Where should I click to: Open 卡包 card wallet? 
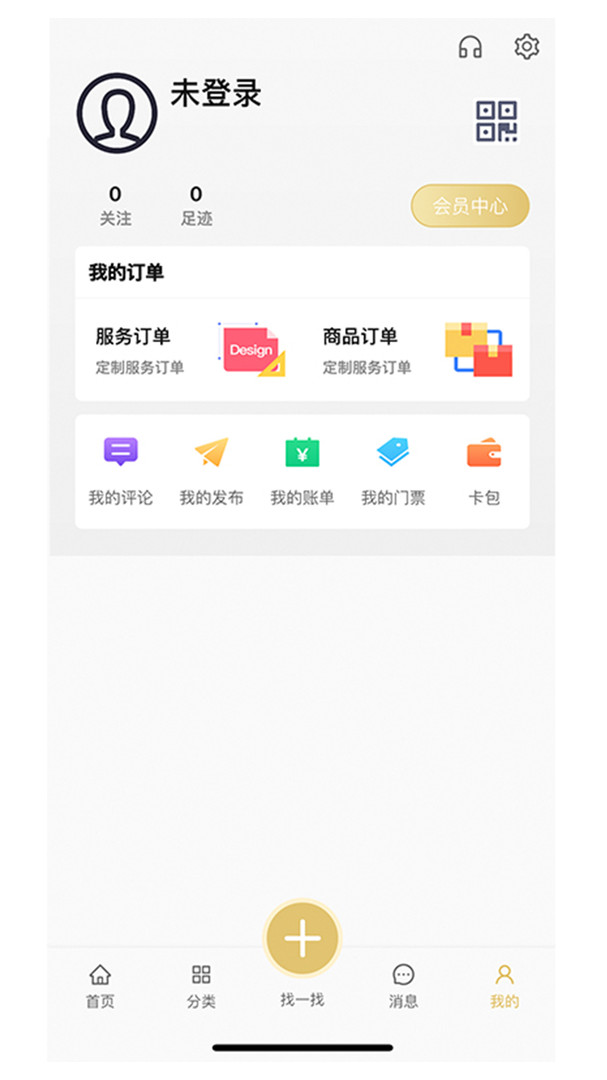pos(484,472)
